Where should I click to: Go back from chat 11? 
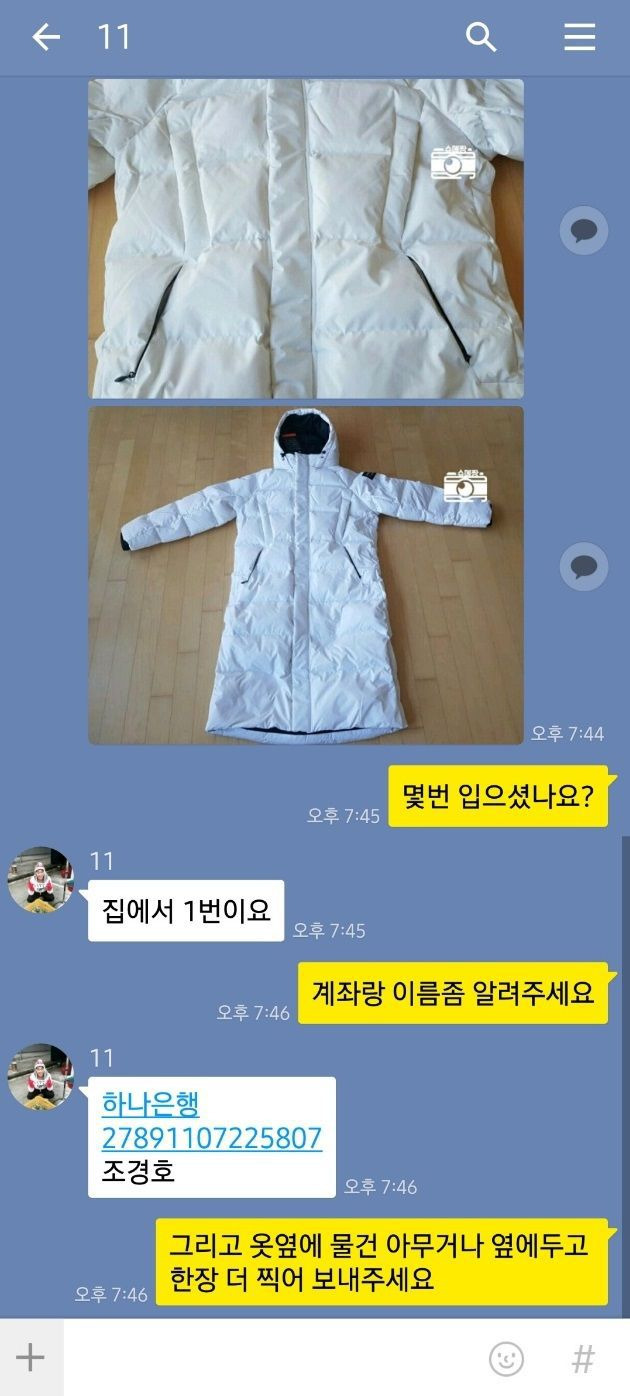tap(46, 38)
